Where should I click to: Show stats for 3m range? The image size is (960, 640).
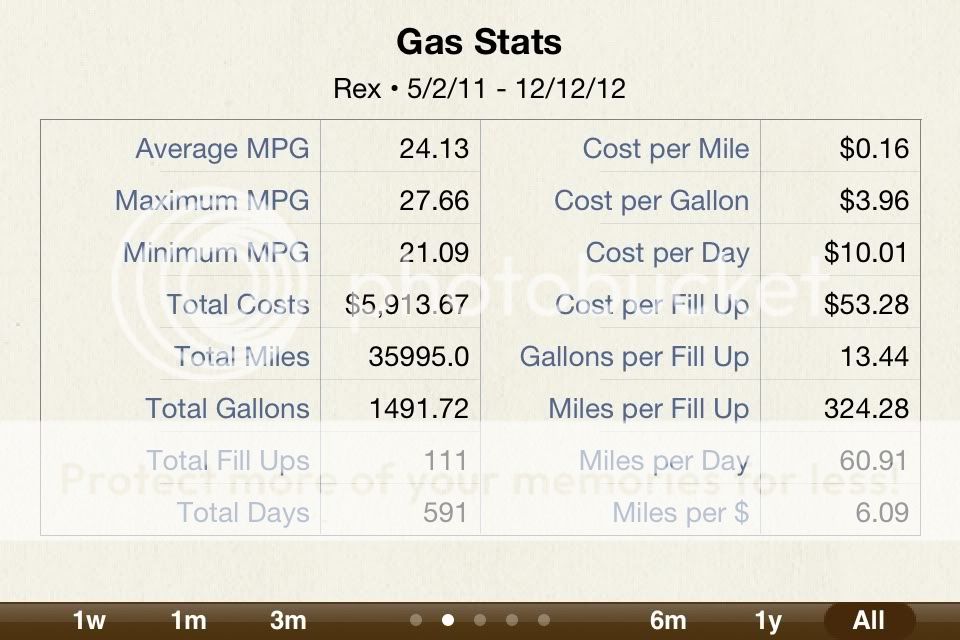pyautogui.click(x=288, y=620)
